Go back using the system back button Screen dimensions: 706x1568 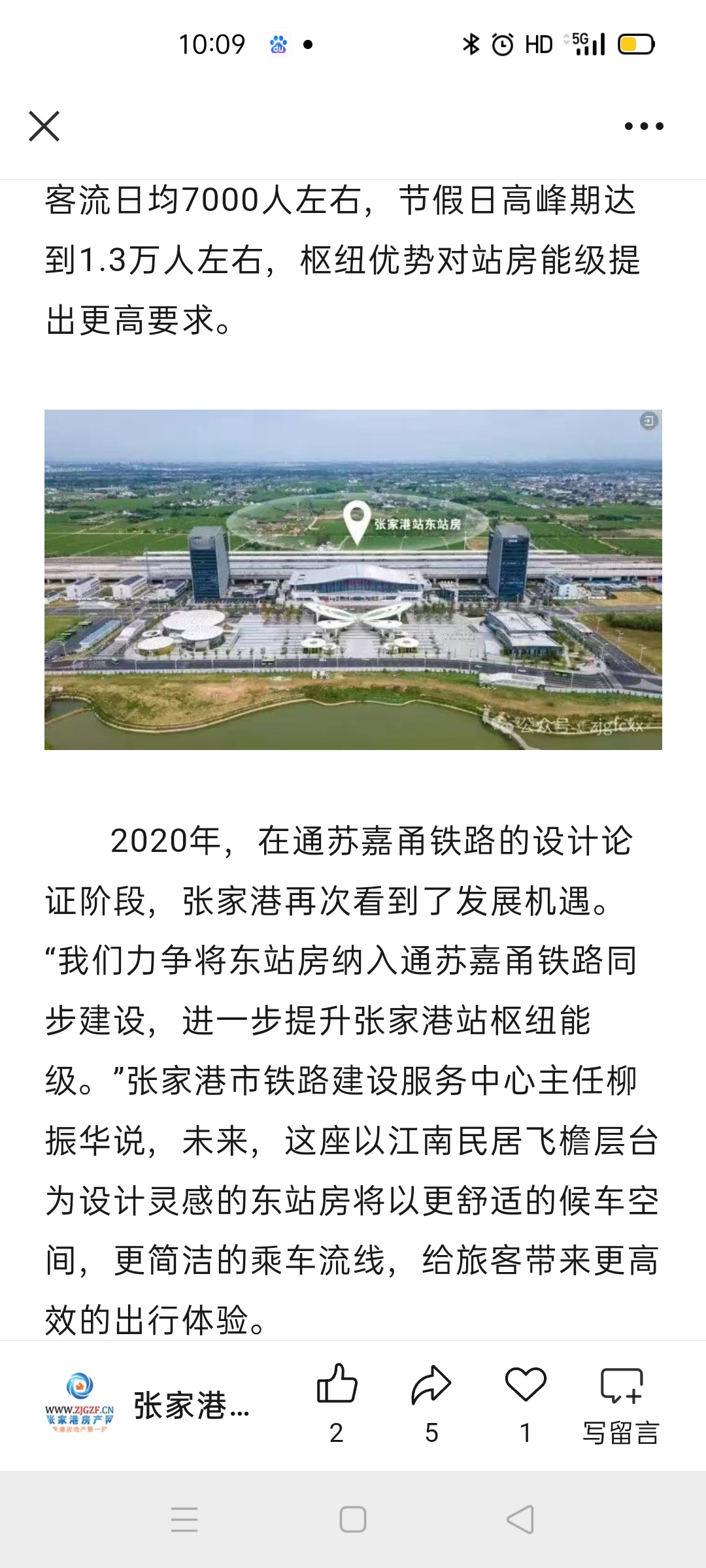coord(521,1520)
